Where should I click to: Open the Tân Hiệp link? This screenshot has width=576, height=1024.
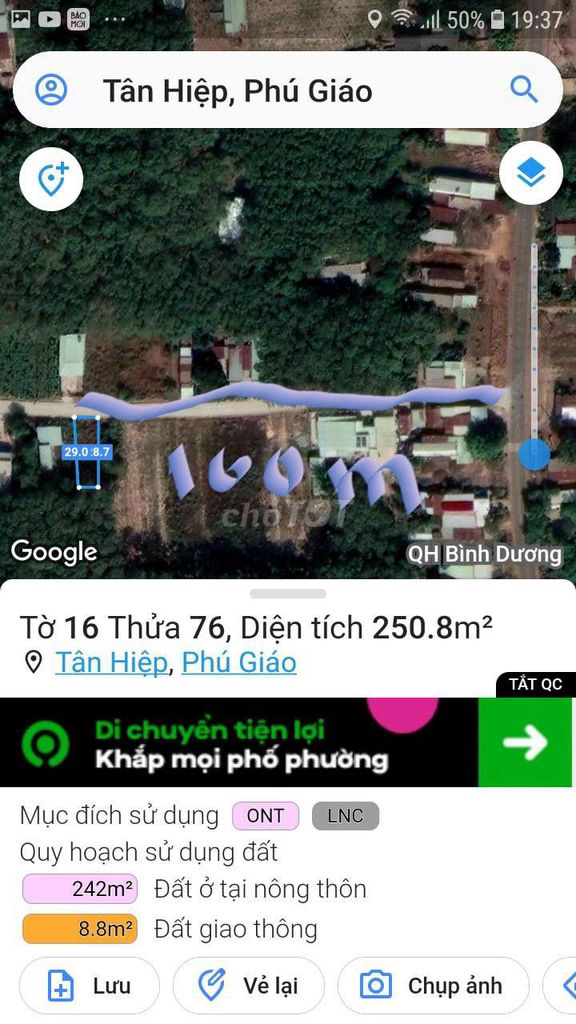[112, 662]
